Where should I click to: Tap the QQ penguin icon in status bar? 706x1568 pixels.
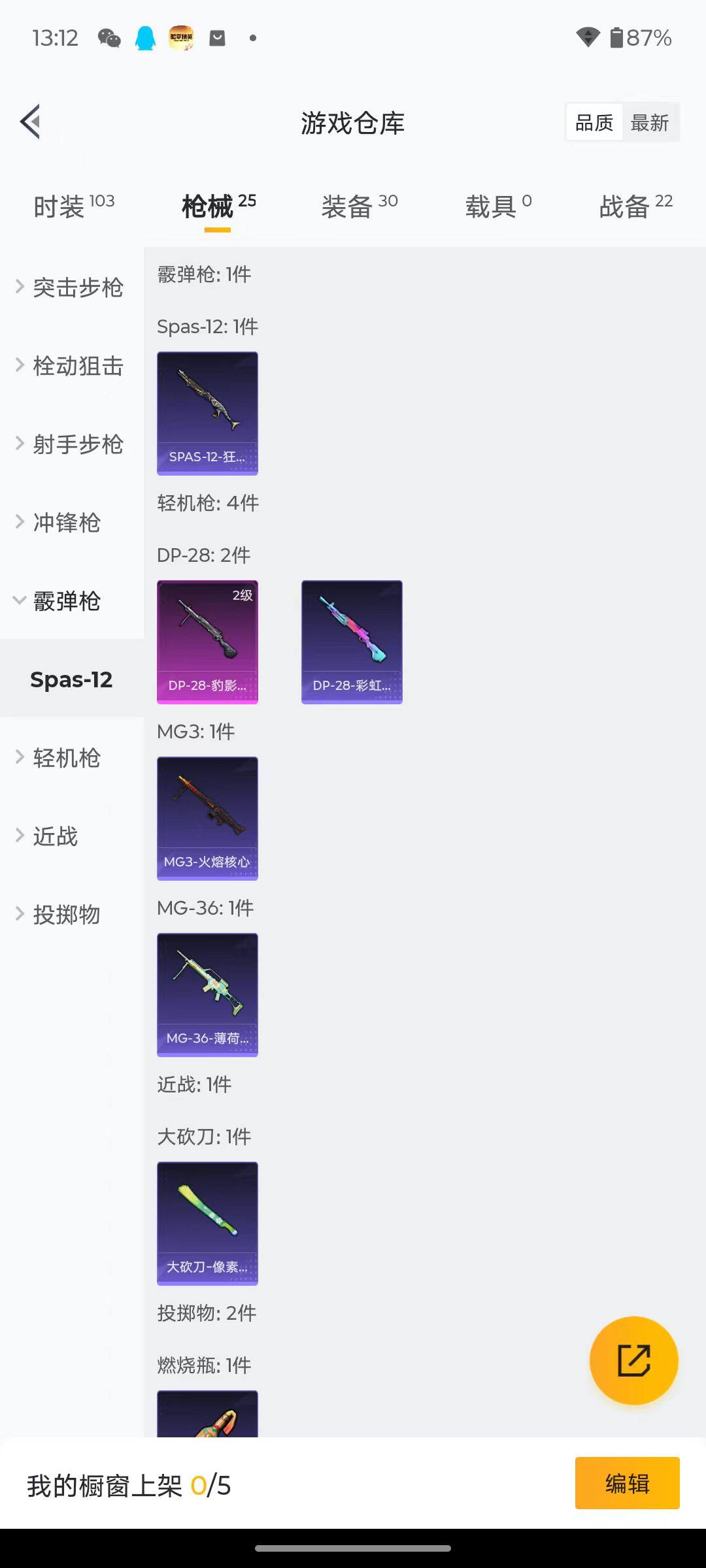pos(145,37)
